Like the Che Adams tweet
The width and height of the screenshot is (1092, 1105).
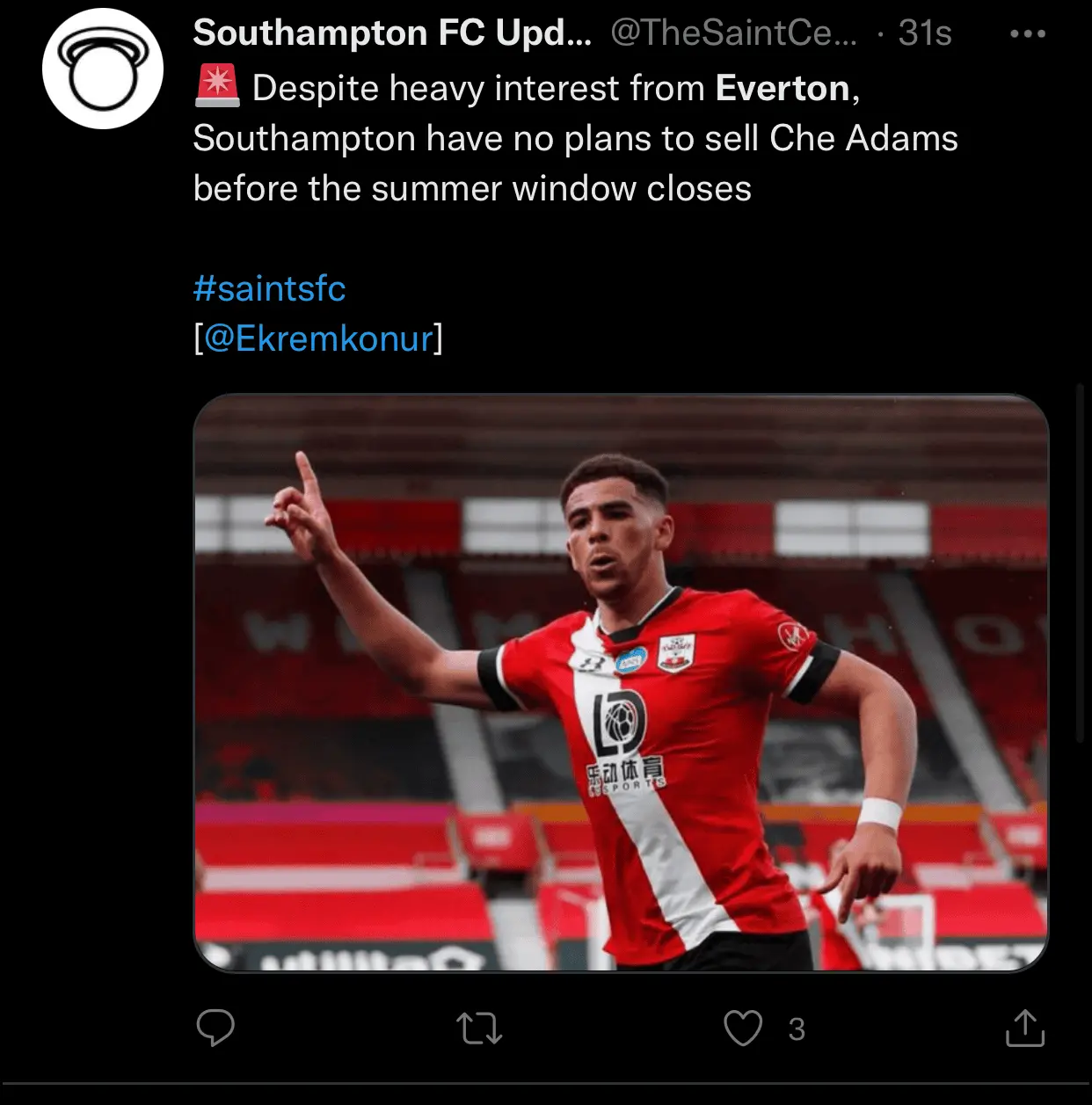[x=743, y=1028]
